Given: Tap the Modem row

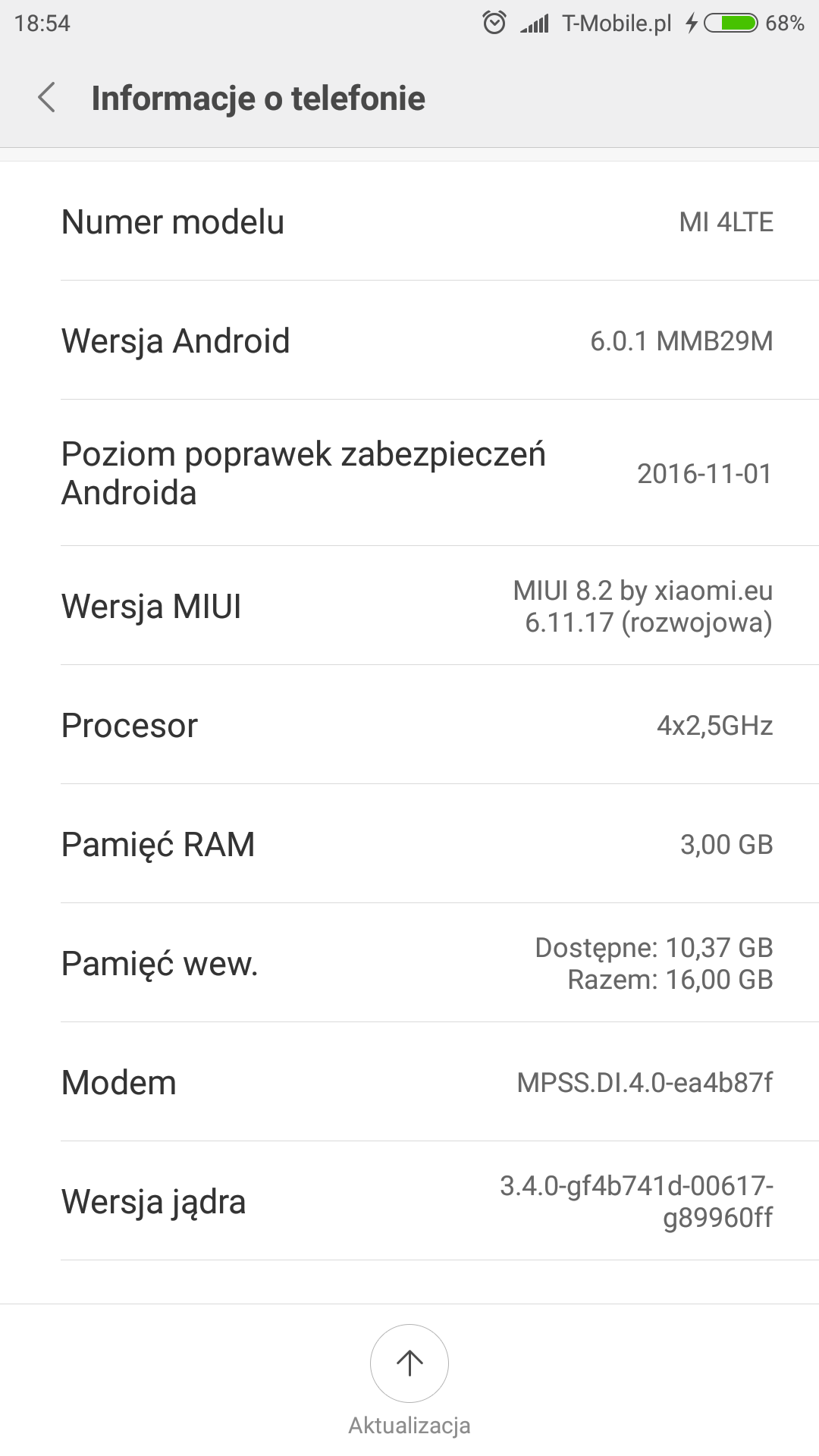Looking at the screenshot, I should pyautogui.click(x=409, y=1082).
